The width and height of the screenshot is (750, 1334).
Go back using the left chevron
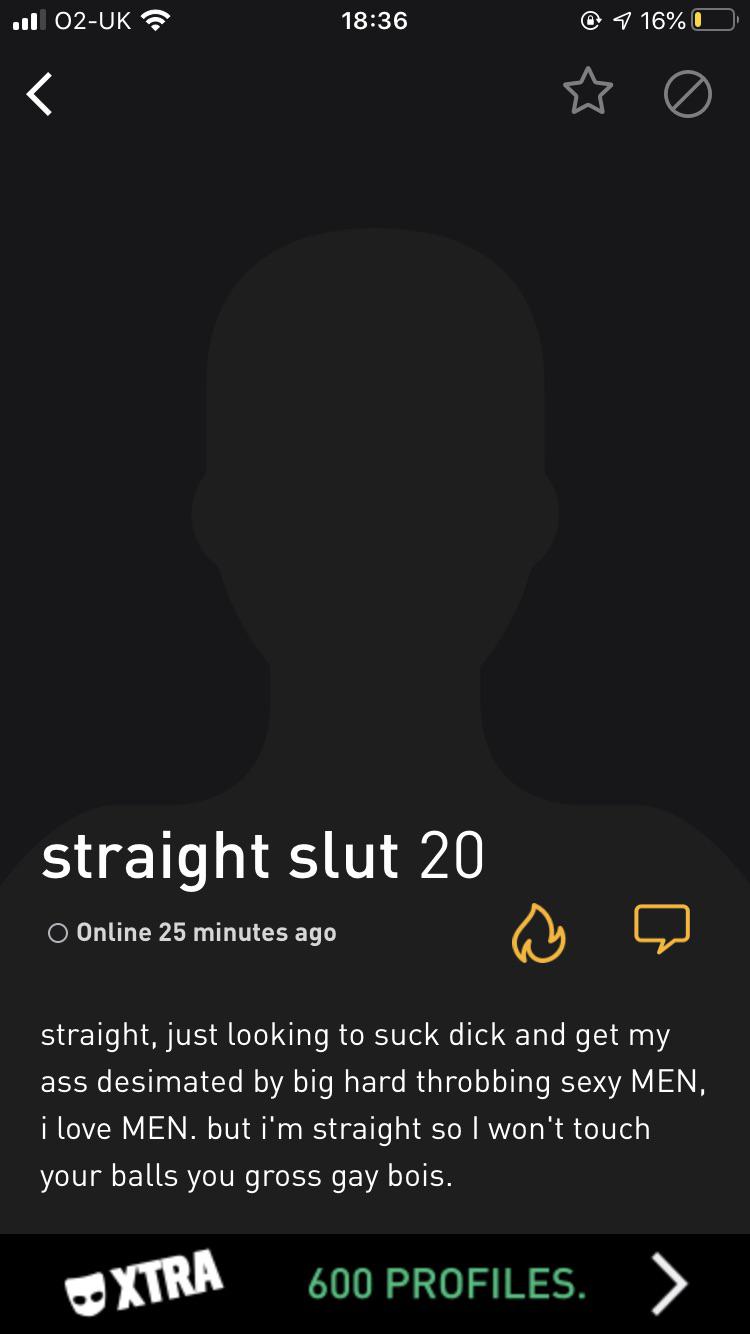[x=40, y=93]
